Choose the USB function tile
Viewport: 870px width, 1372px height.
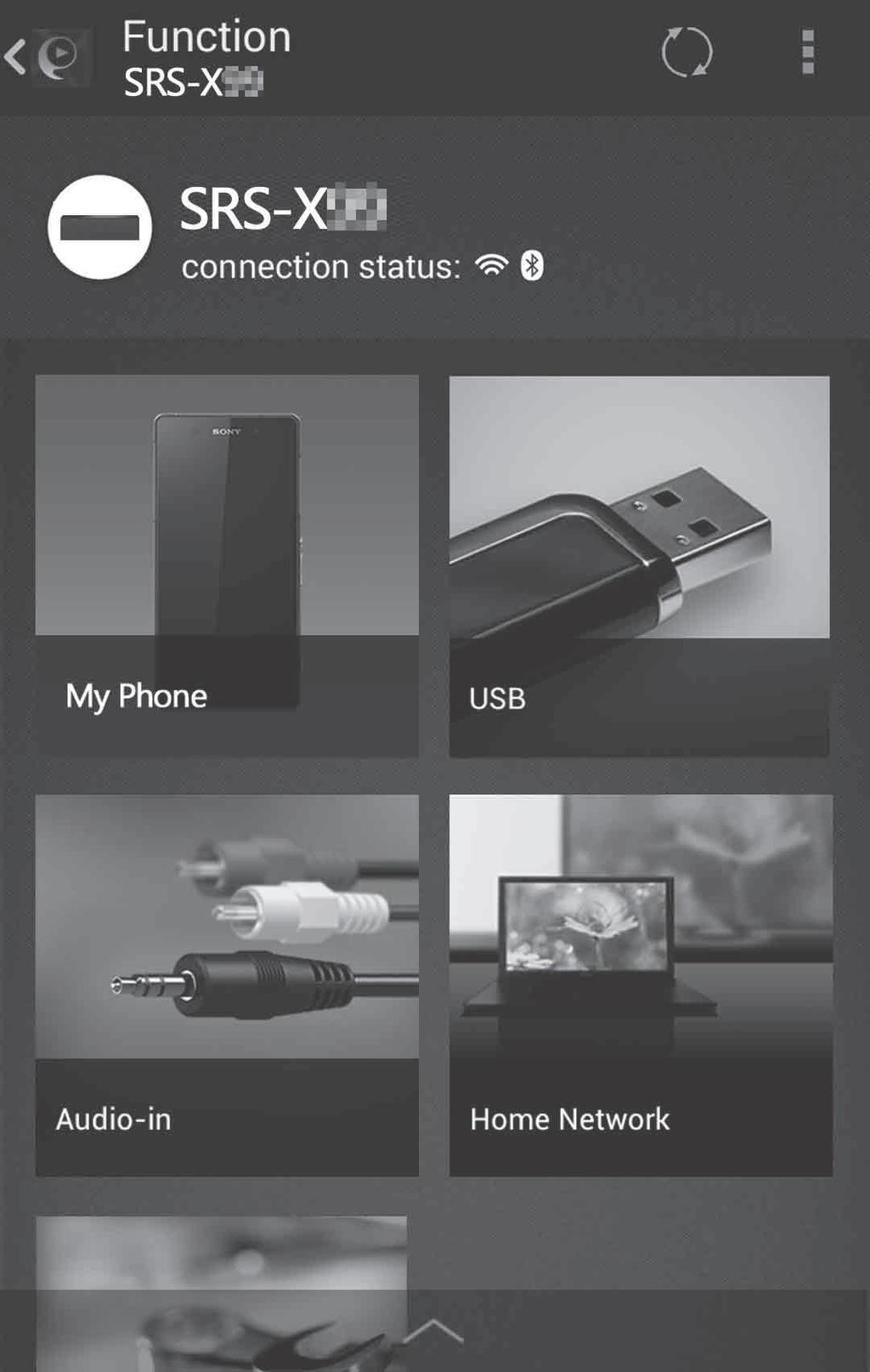pos(639,565)
